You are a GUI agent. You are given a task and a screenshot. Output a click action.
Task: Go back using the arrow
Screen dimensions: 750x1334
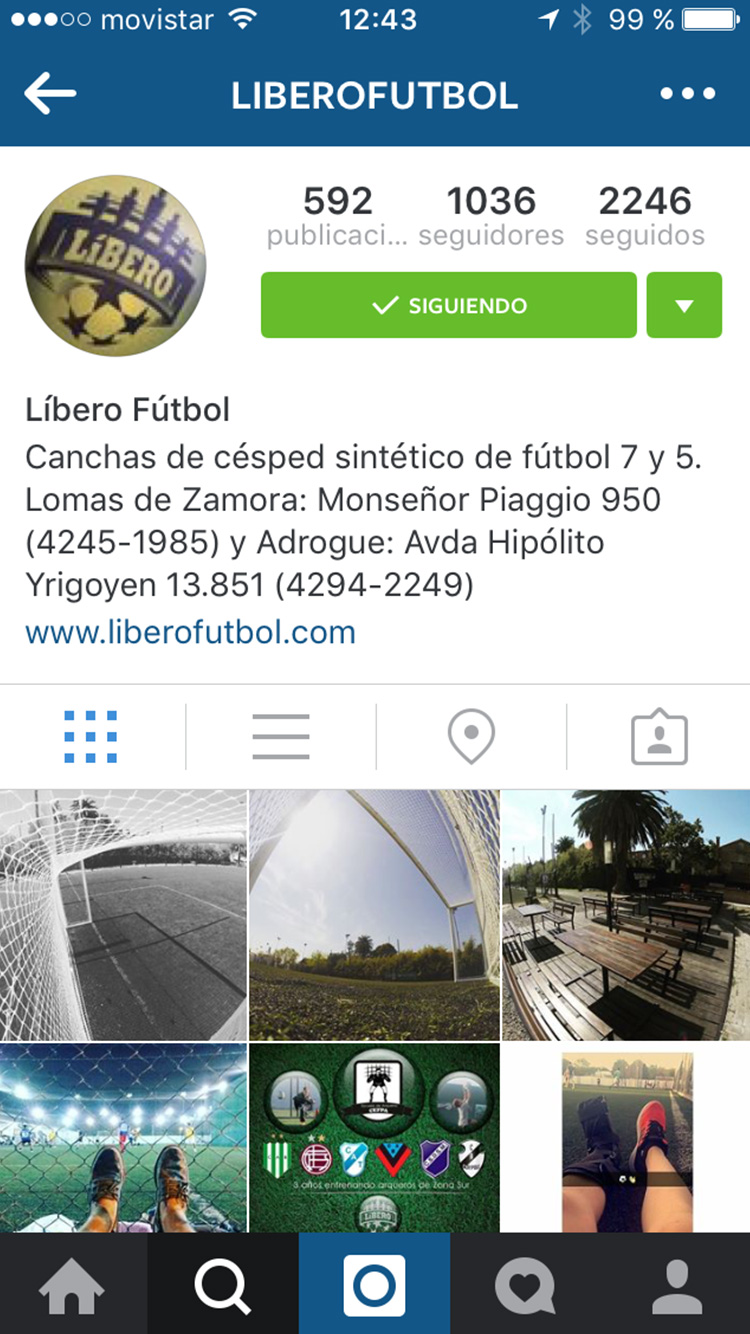[50, 95]
